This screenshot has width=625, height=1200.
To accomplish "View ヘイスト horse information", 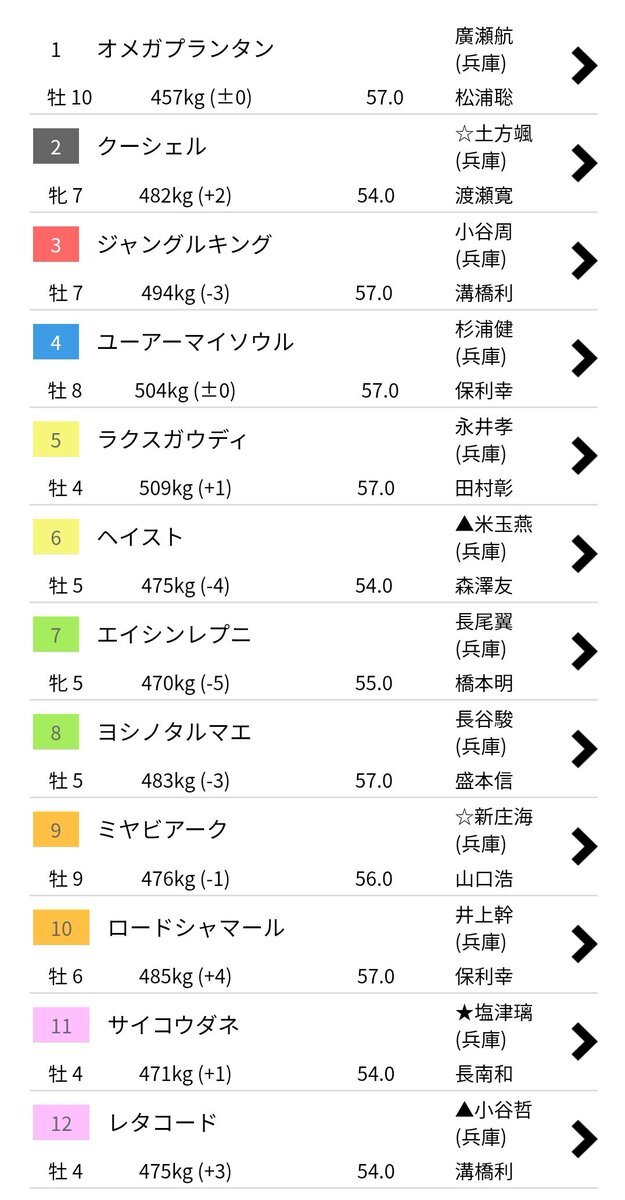I will [140, 537].
